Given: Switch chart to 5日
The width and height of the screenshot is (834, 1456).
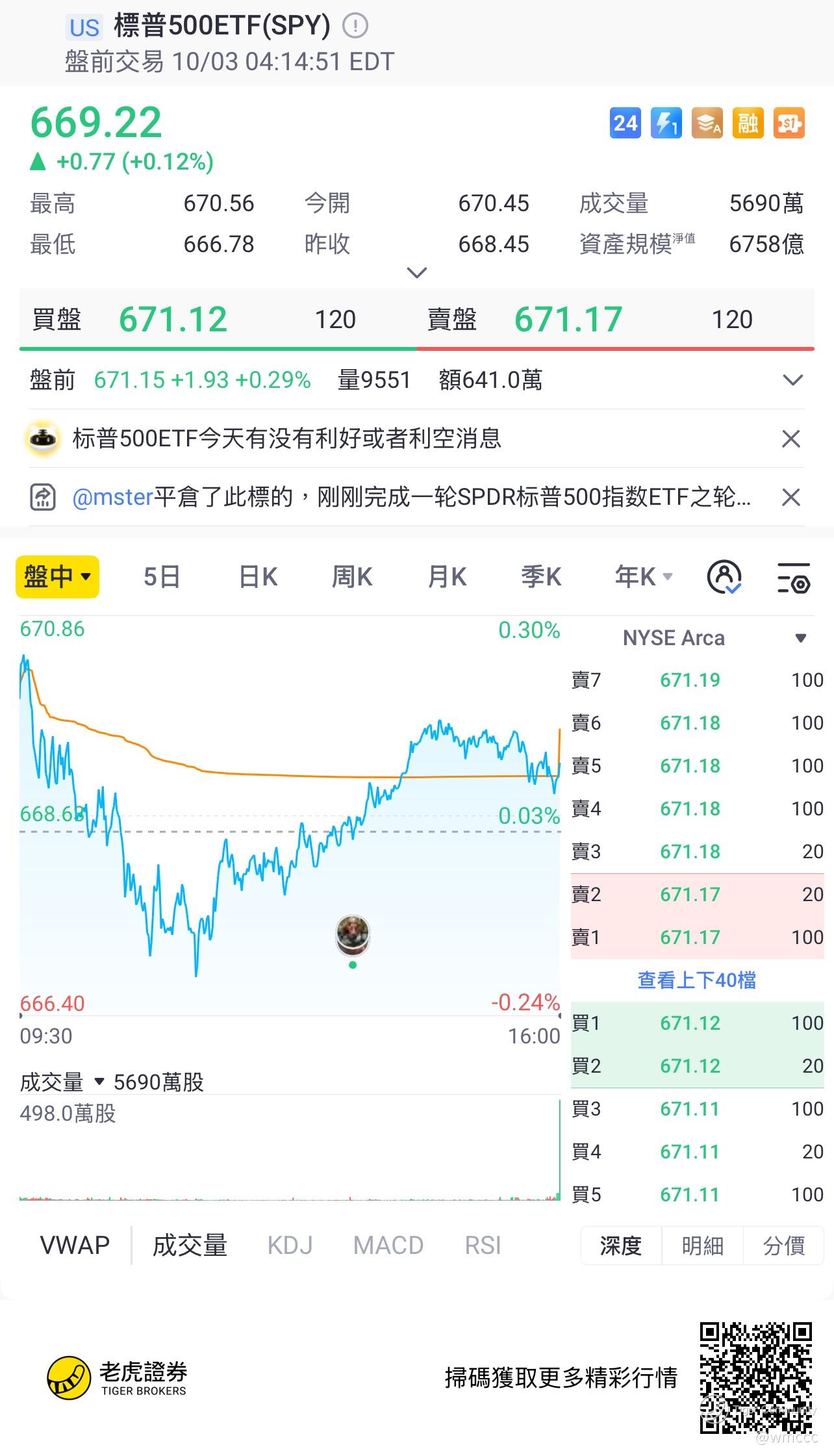Looking at the screenshot, I should click(x=161, y=577).
